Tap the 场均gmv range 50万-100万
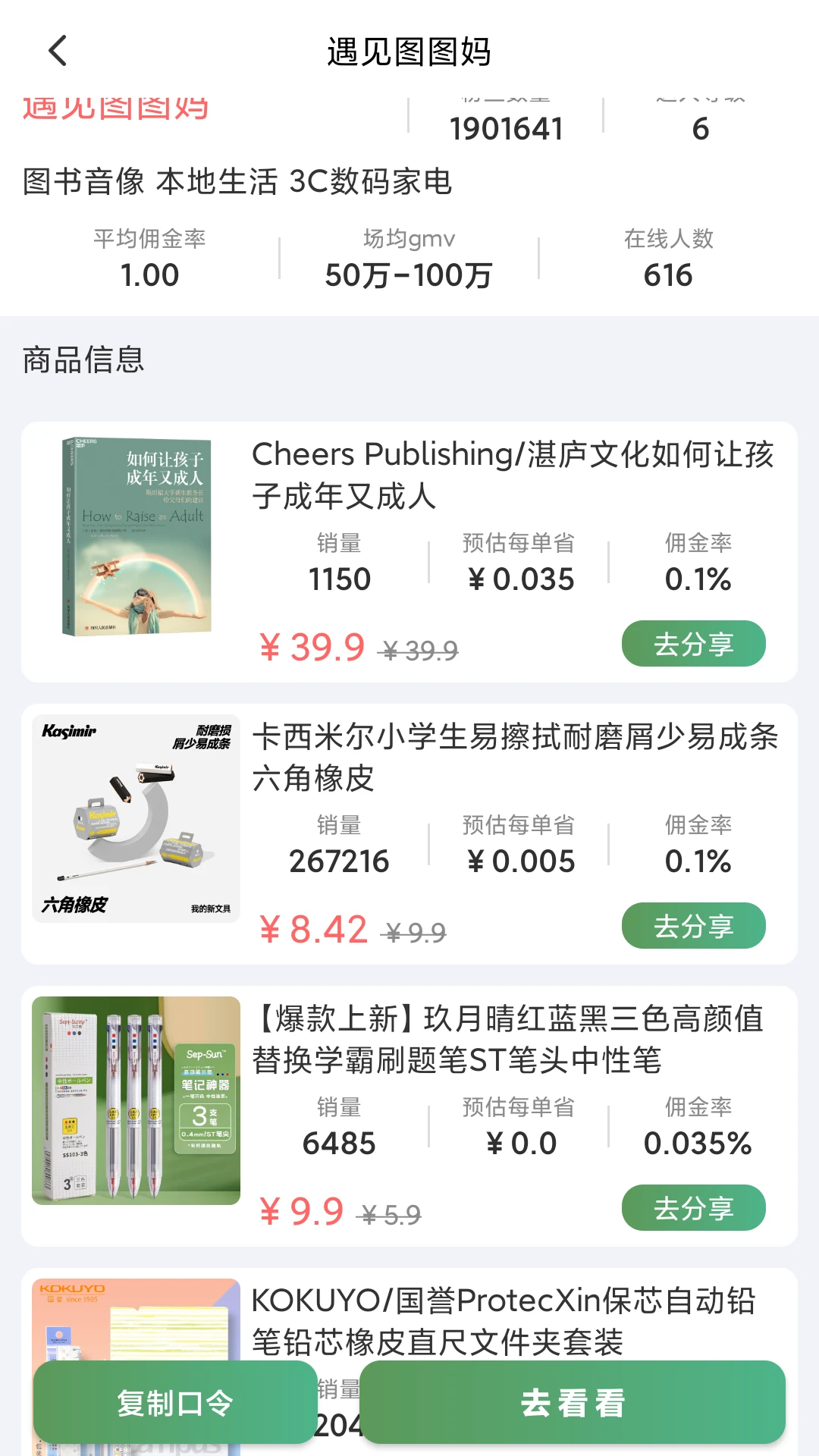Screen dimensions: 819x1456 pos(409,275)
